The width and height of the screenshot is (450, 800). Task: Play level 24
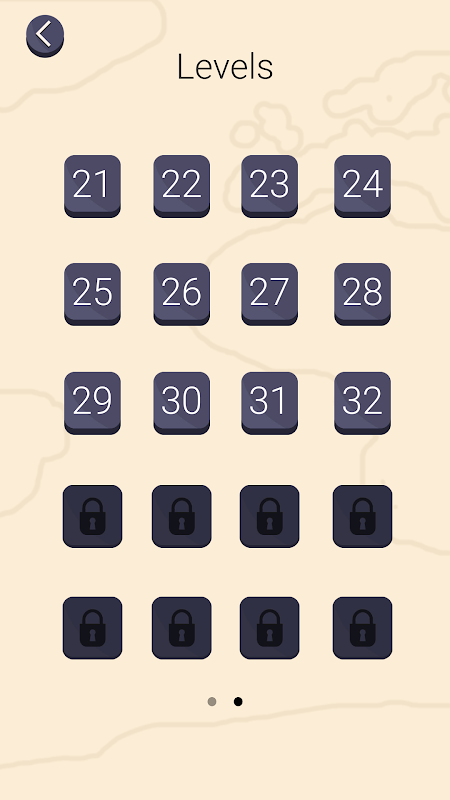362,186
